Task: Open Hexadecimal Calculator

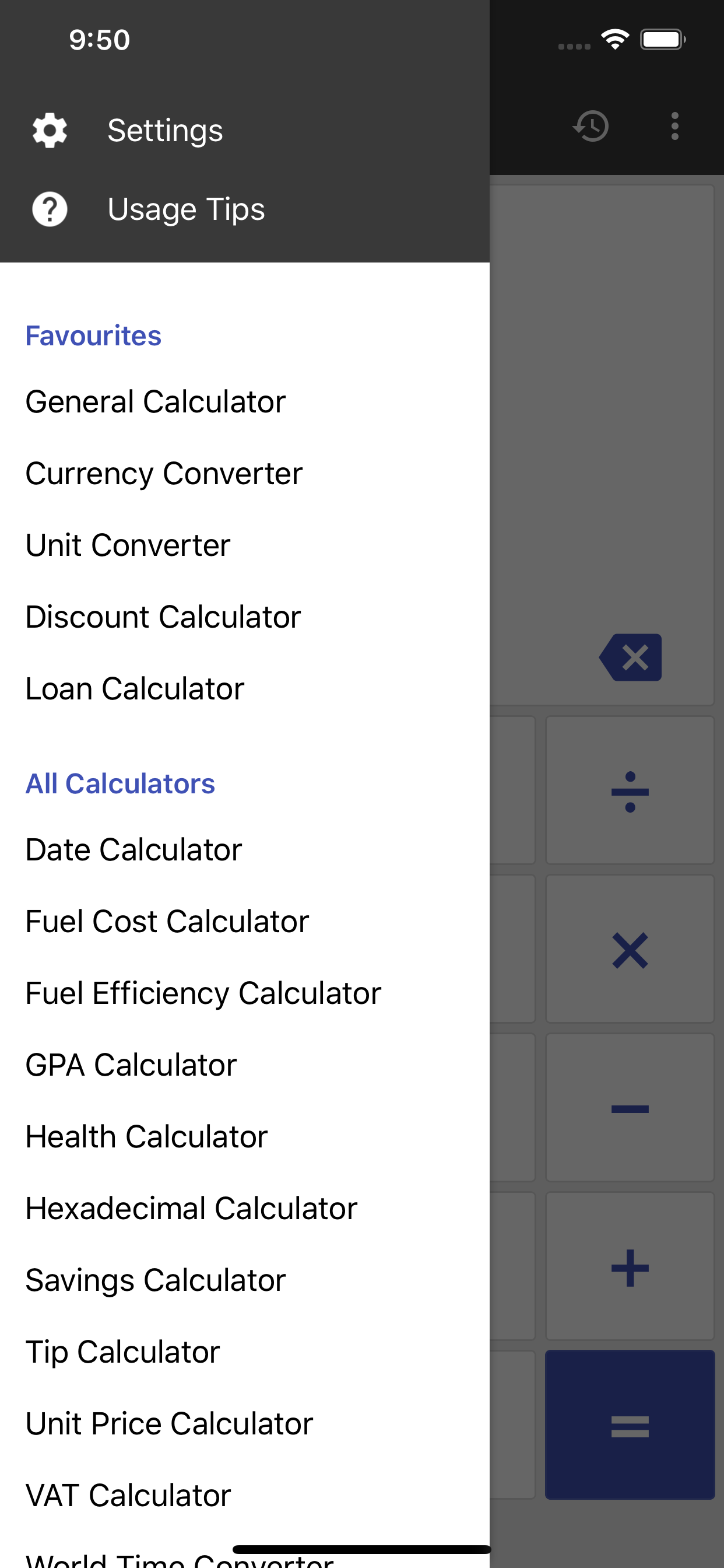Action: [x=191, y=1209]
